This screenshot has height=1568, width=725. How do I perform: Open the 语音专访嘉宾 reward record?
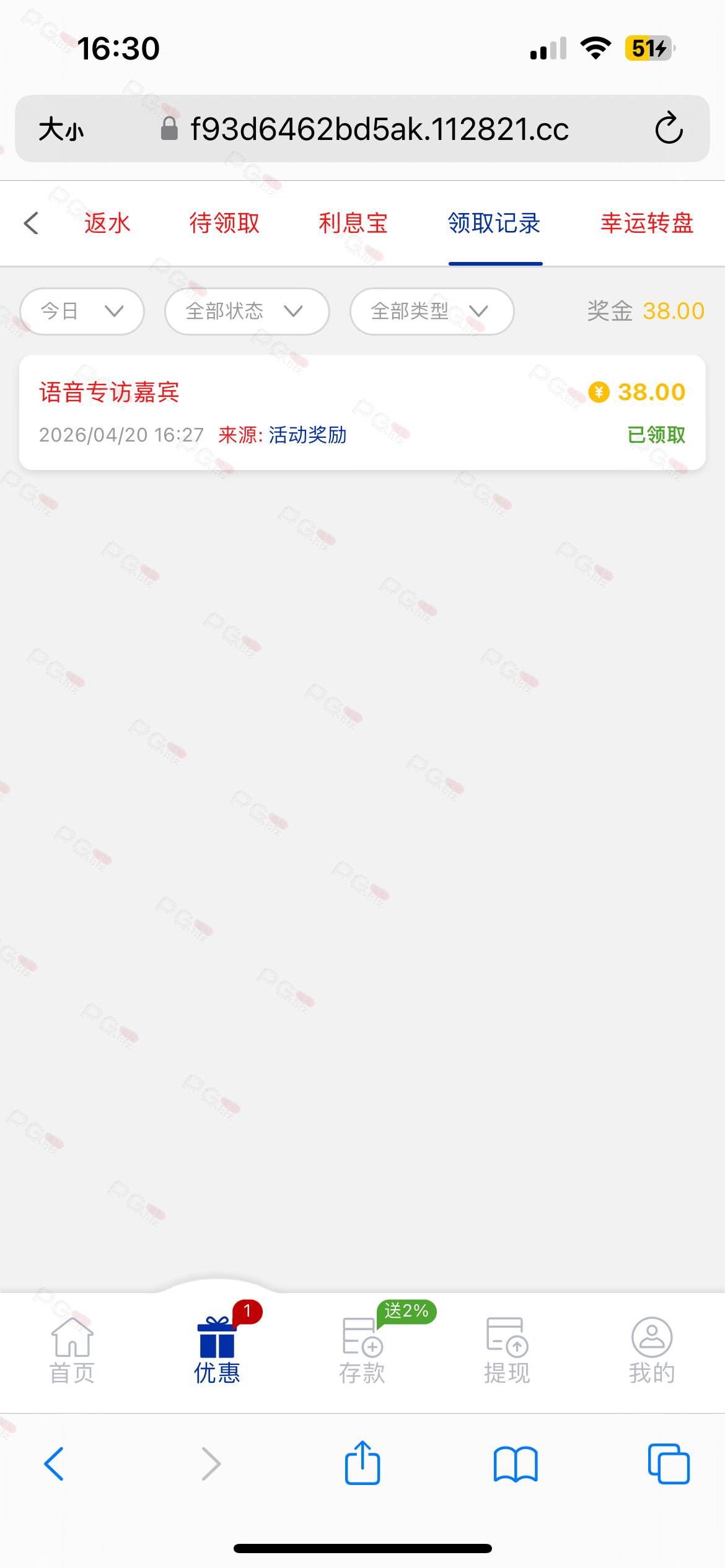pyautogui.click(x=362, y=412)
